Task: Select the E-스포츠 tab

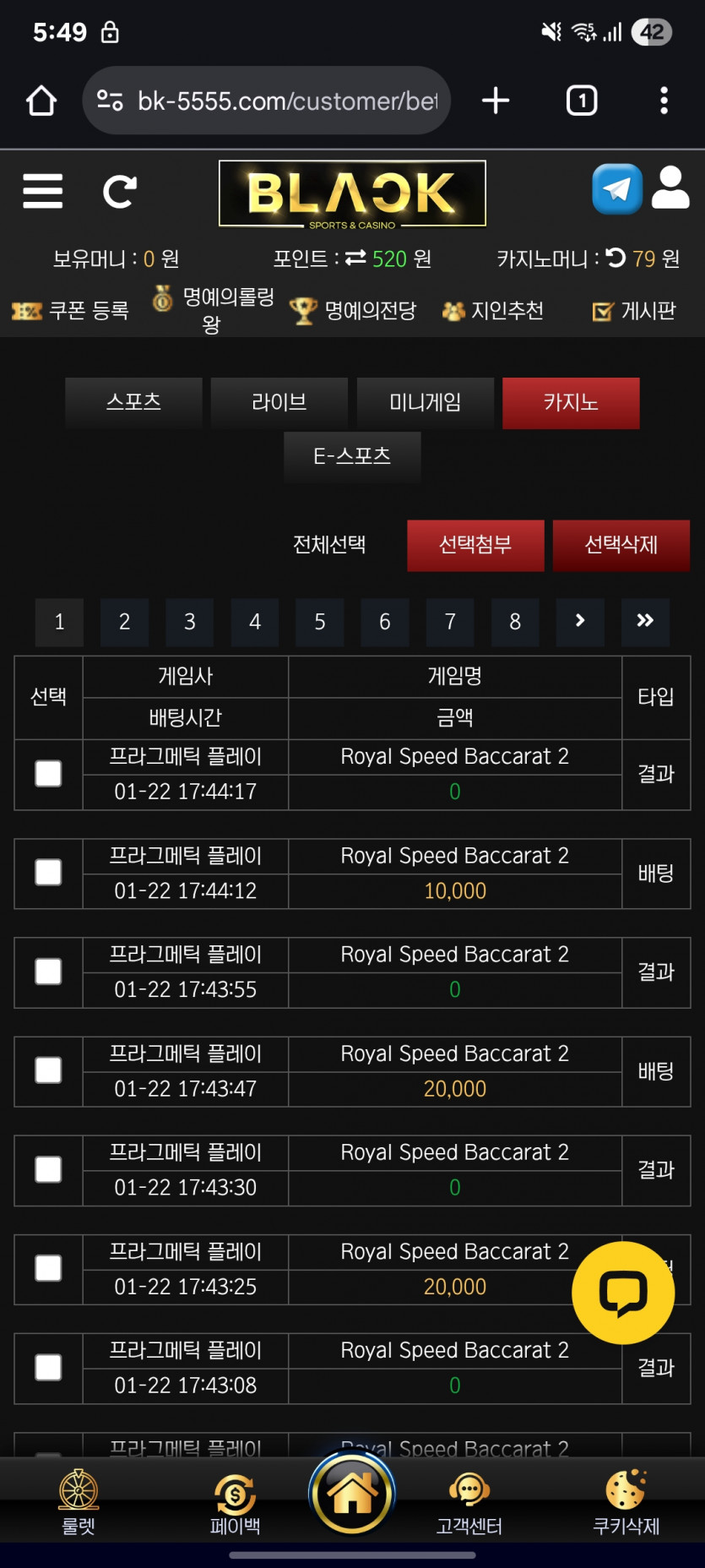Action: point(352,457)
